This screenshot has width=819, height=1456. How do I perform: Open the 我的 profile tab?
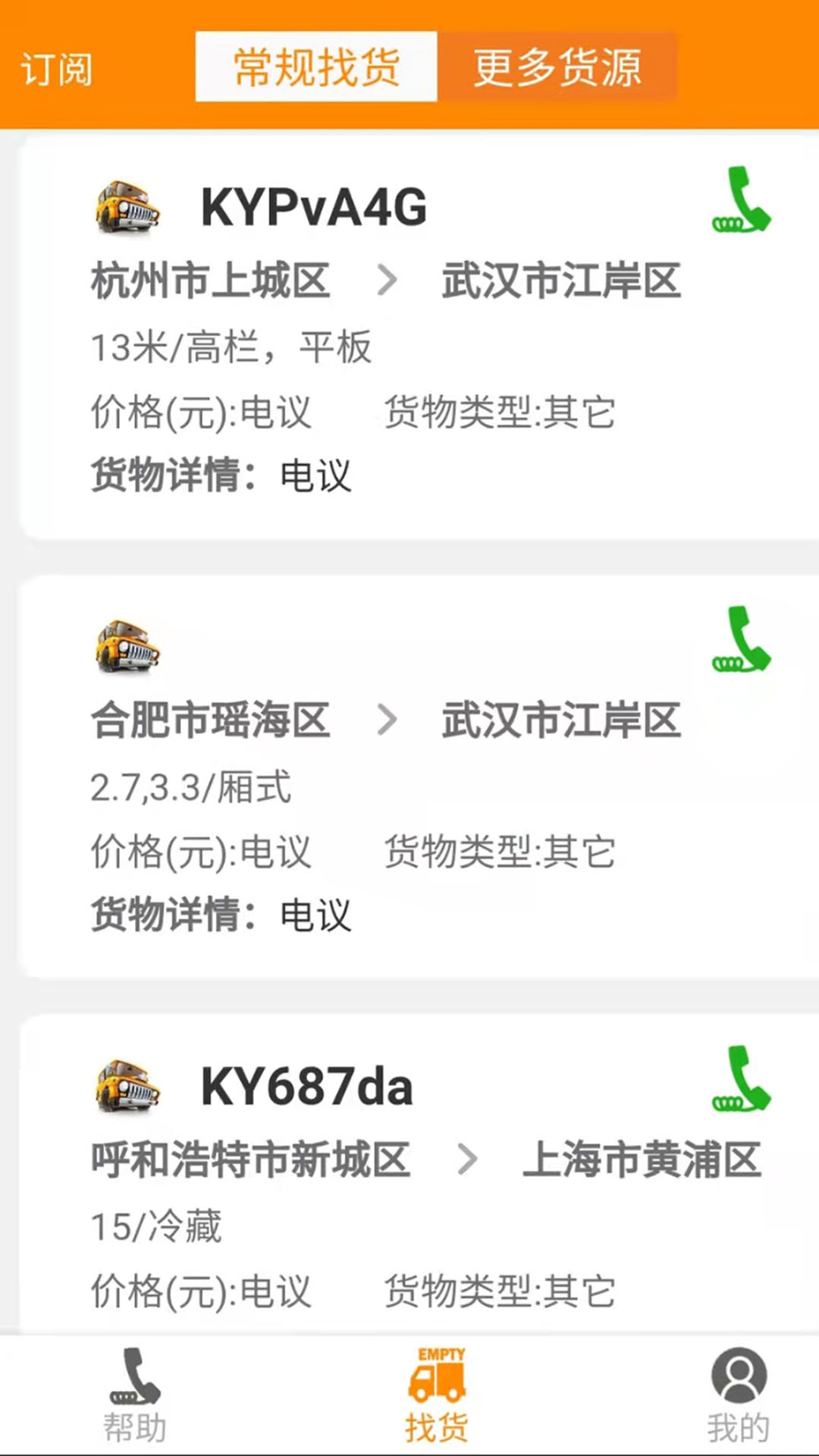[739, 1395]
